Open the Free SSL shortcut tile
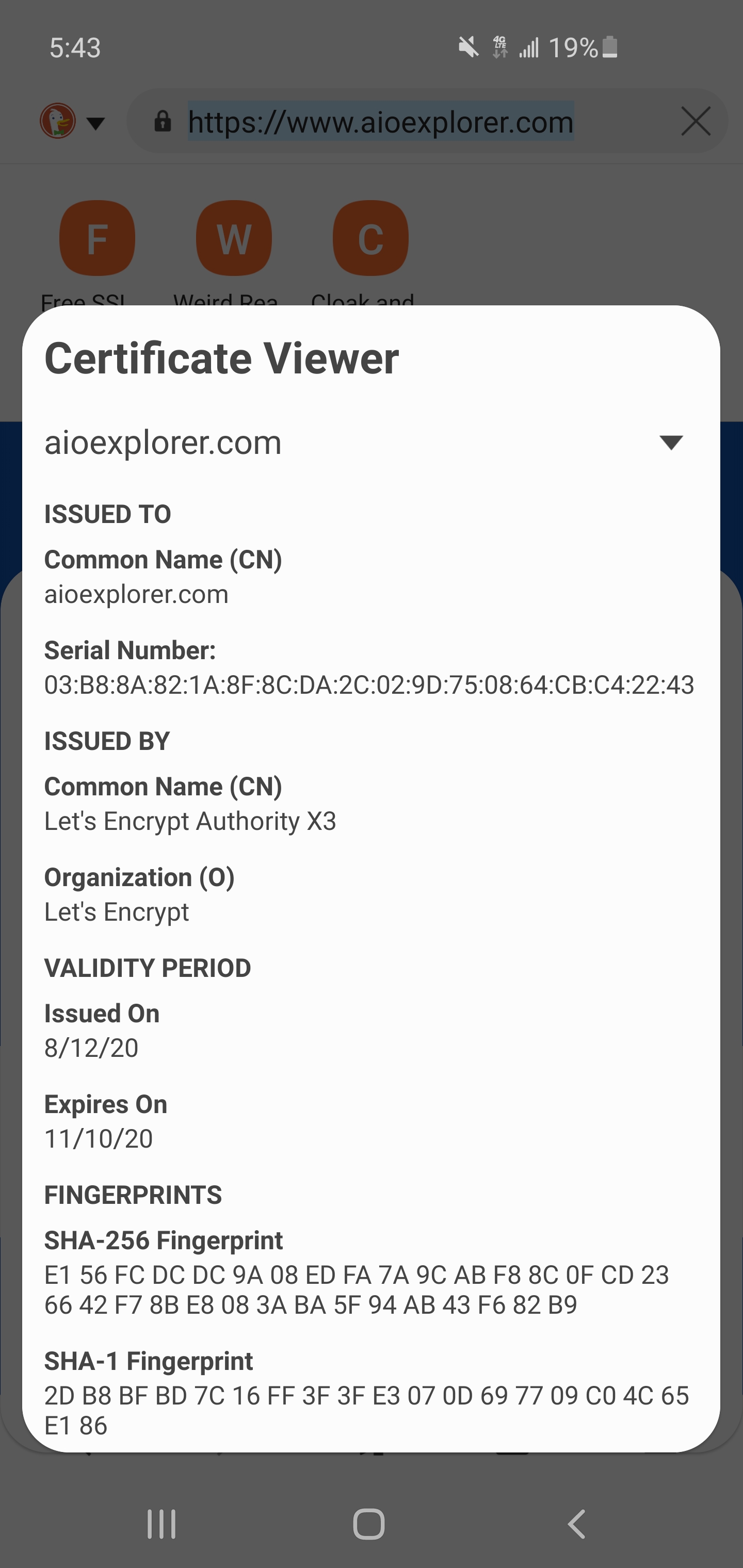The height and width of the screenshot is (1568, 743). click(97, 238)
